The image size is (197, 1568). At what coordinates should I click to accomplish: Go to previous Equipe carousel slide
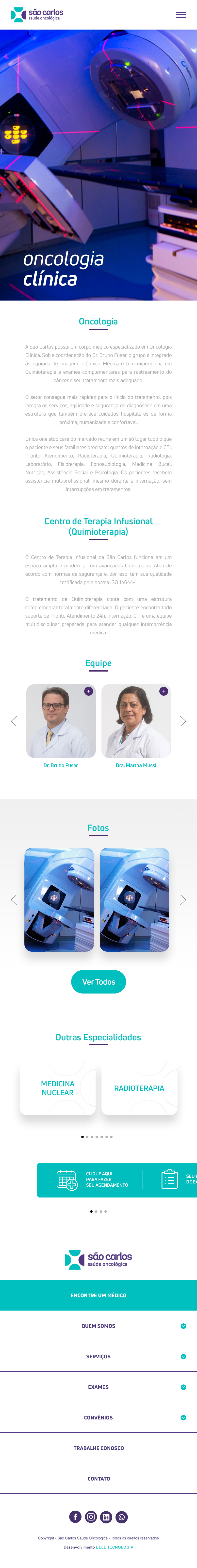pos(13,721)
